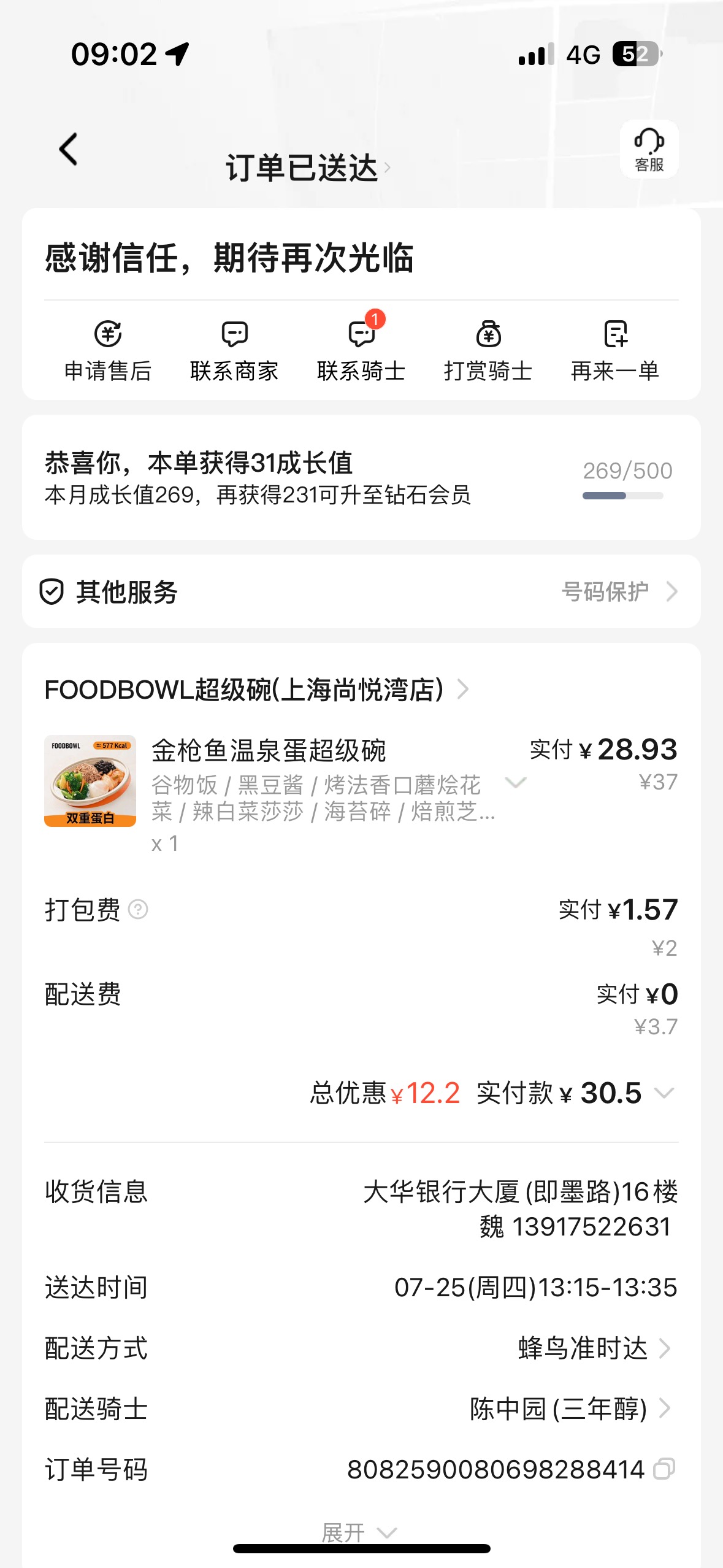Open the FOODBOWL超级碗 store page

coord(256,690)
